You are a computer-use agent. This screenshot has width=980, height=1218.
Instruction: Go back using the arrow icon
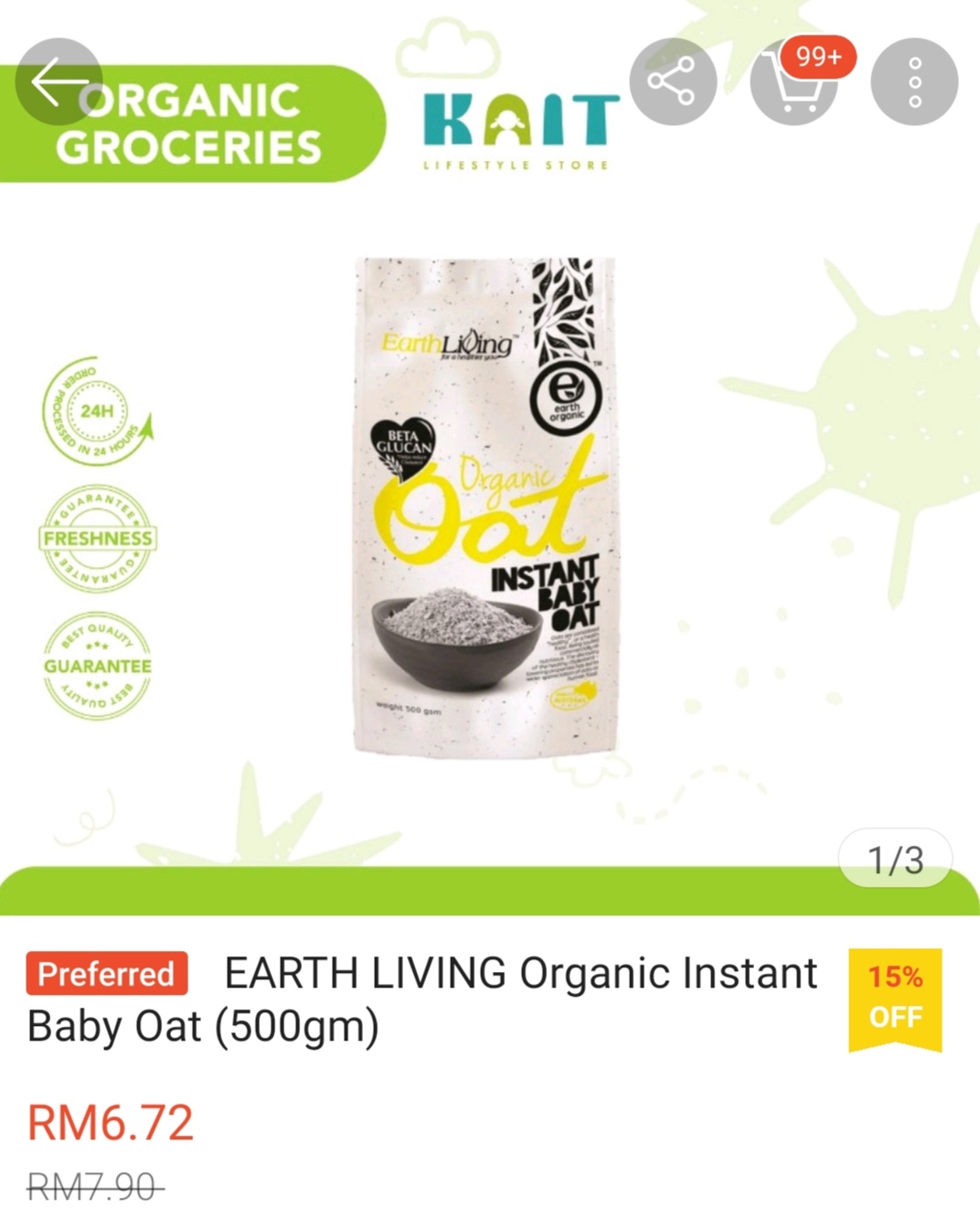coord(59,82)
